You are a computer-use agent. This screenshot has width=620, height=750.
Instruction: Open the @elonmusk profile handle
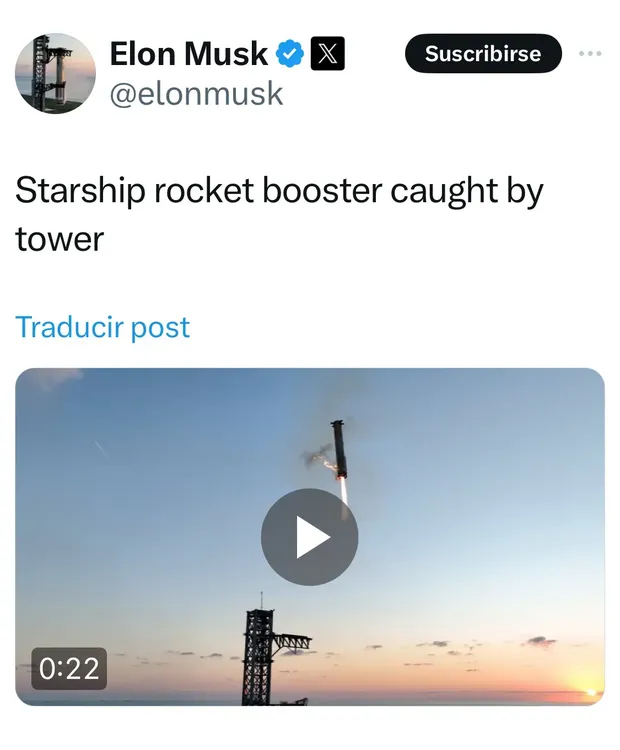click(x=196, y=94)
